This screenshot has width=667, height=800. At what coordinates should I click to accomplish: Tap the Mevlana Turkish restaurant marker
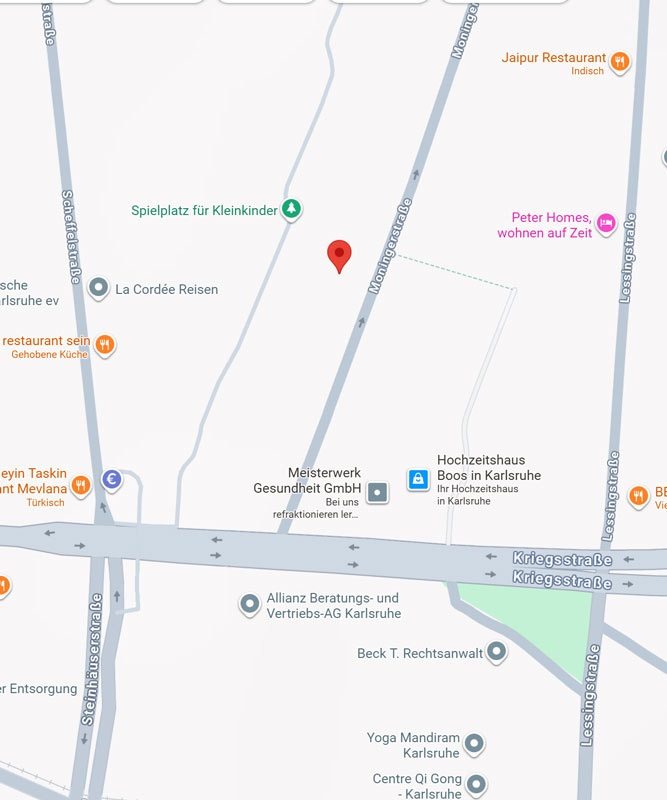click(81, 486)
